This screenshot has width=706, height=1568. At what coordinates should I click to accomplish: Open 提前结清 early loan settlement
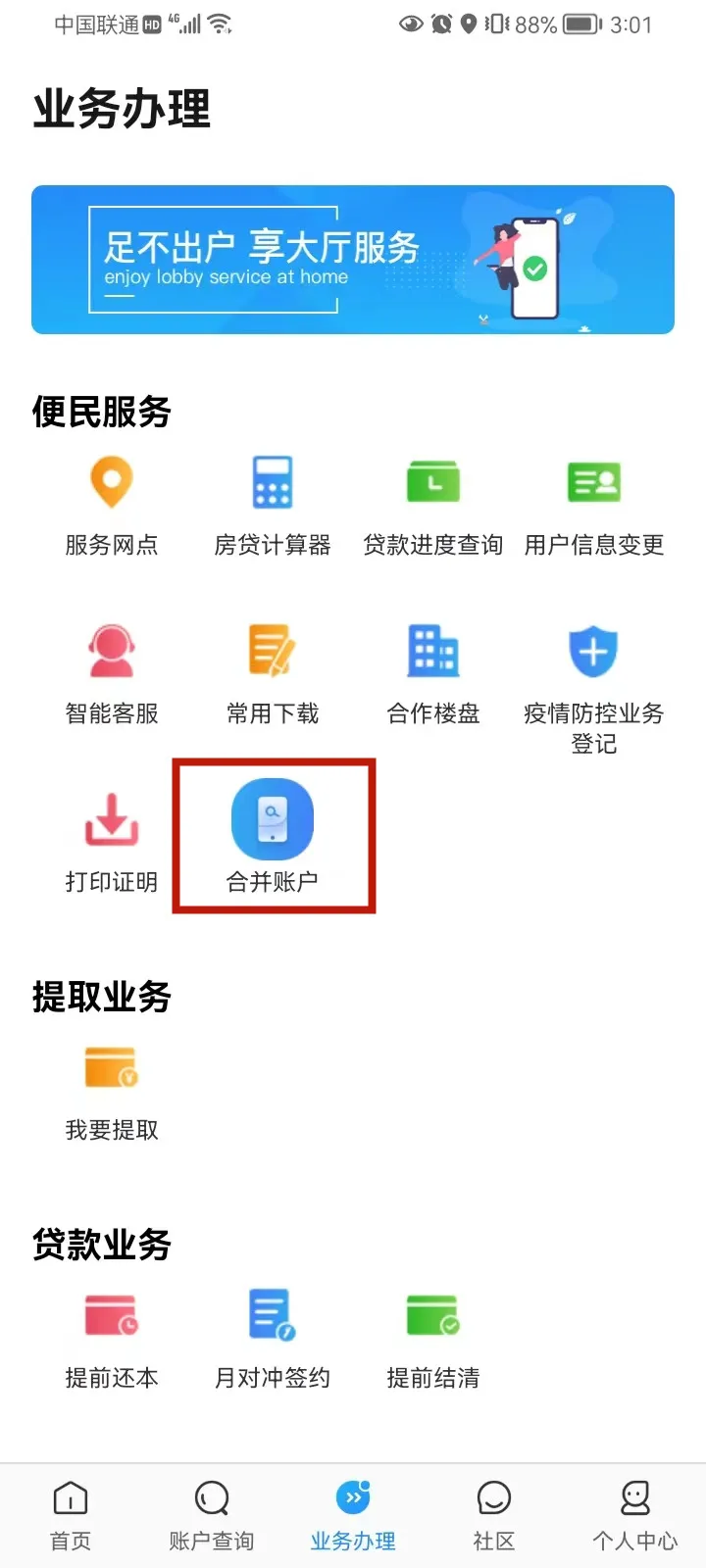(433, 1339)
